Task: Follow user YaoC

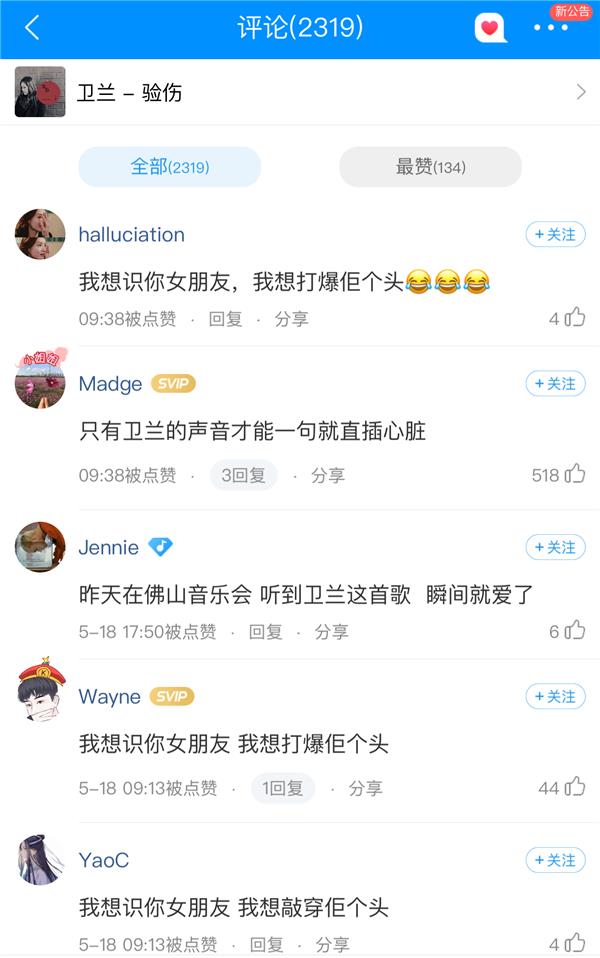Action: coord(555,860)
